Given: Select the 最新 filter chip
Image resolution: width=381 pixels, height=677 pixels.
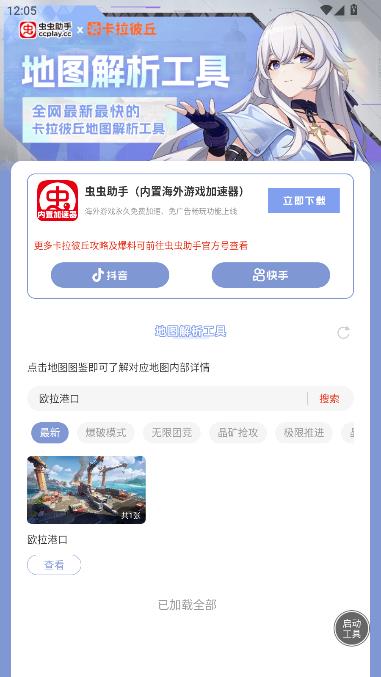Looking at the screenshot, I should tap(50, 433).
